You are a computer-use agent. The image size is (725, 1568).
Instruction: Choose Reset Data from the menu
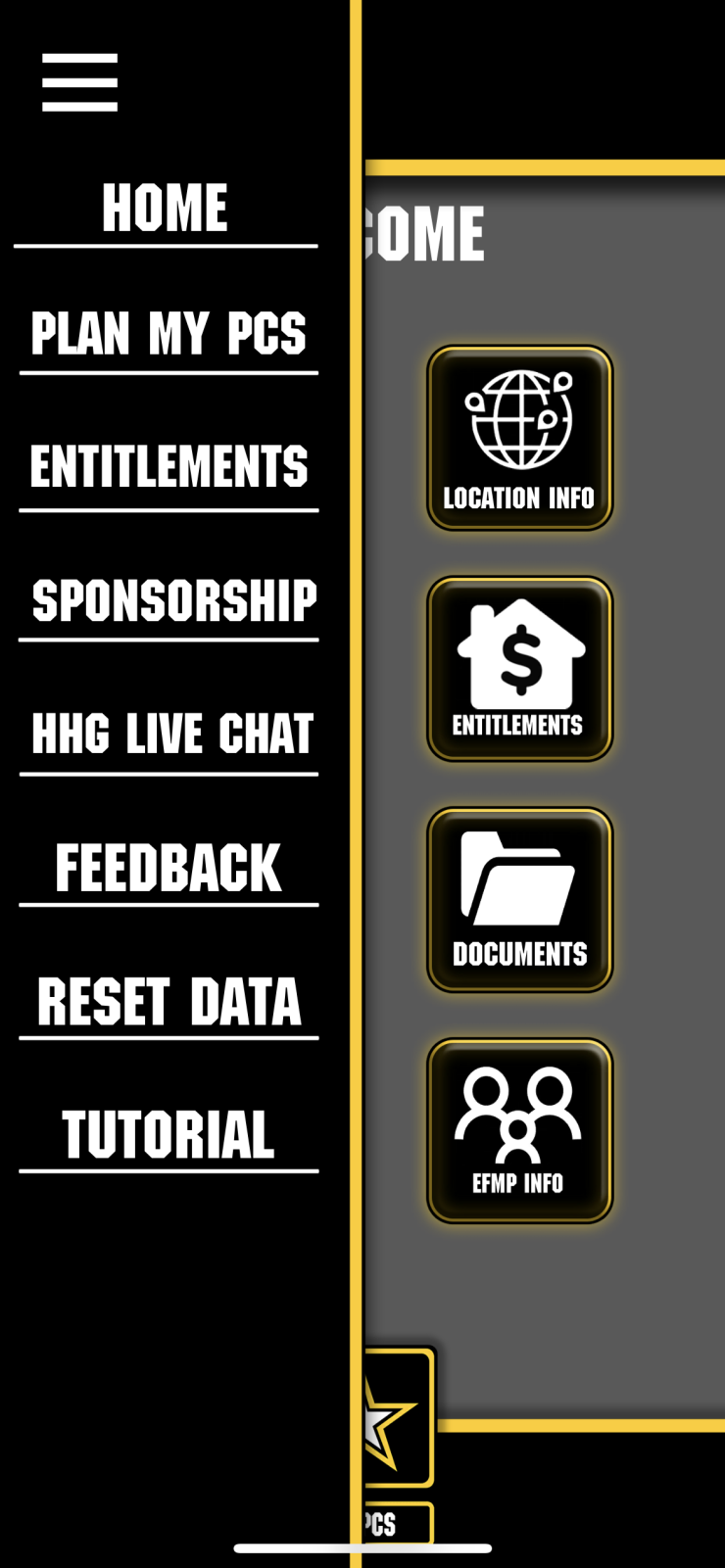(169, 1001)
